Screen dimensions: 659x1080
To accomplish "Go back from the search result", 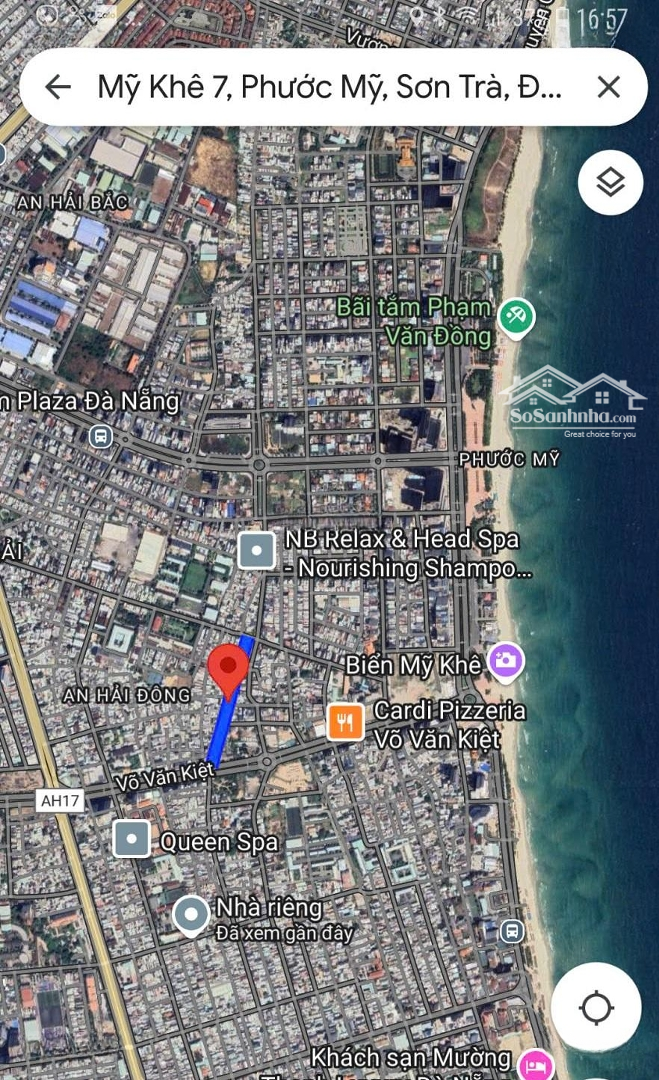I will click(58, 87).
